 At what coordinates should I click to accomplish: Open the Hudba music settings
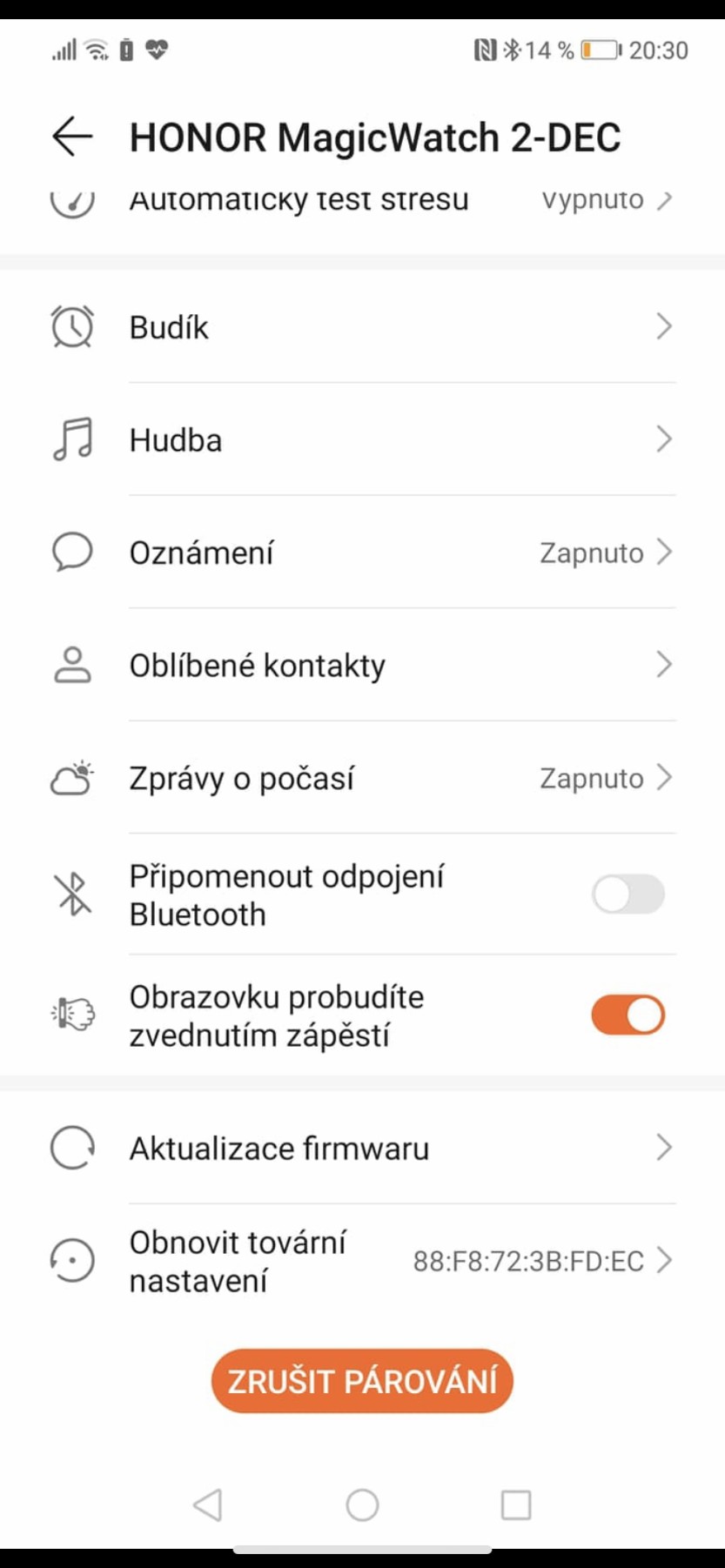[x=361, y=440]
